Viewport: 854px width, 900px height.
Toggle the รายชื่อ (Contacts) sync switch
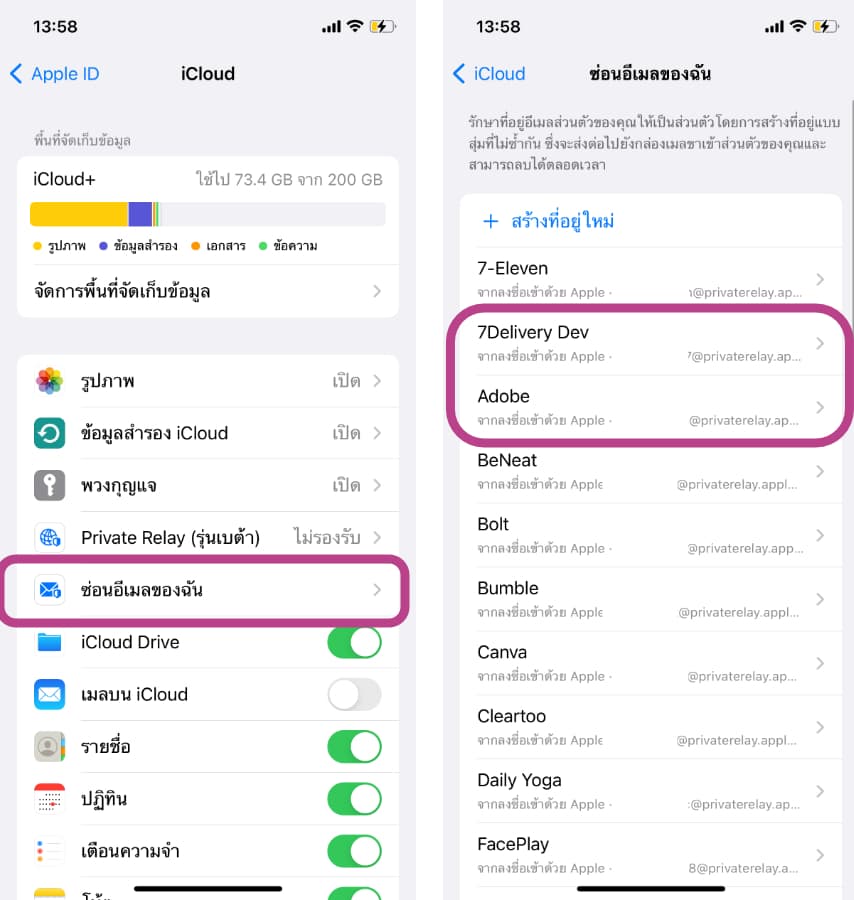(354, 746)
